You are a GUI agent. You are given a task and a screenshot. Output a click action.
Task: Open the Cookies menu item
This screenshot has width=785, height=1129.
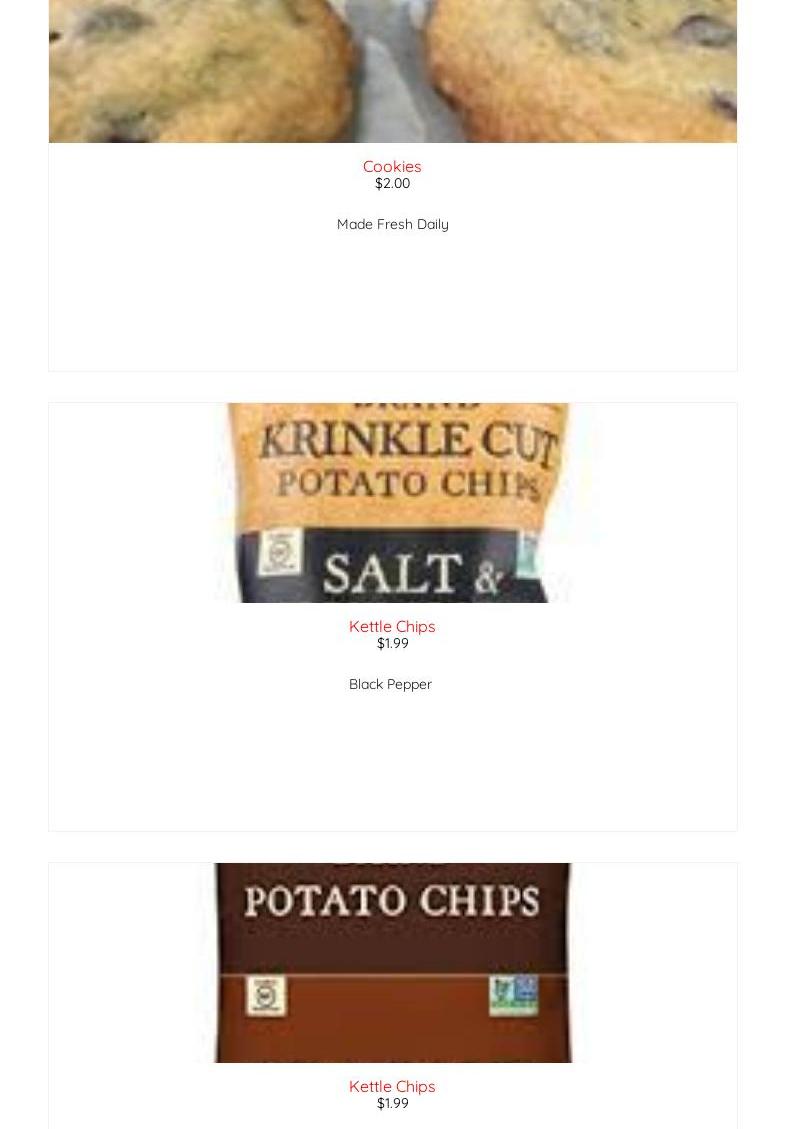[x=392, y=166]
